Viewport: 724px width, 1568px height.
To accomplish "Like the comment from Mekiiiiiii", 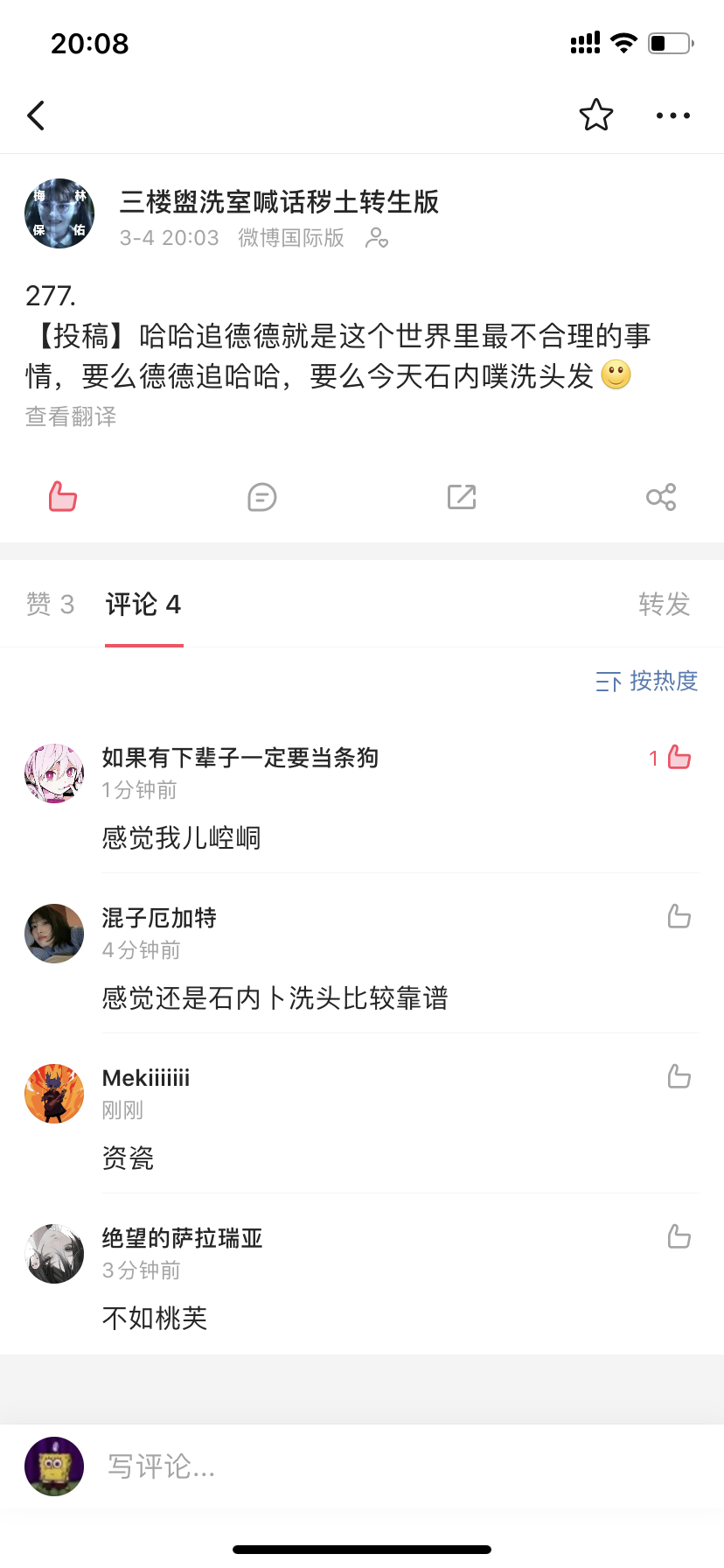I will [x=679, y=1076].
